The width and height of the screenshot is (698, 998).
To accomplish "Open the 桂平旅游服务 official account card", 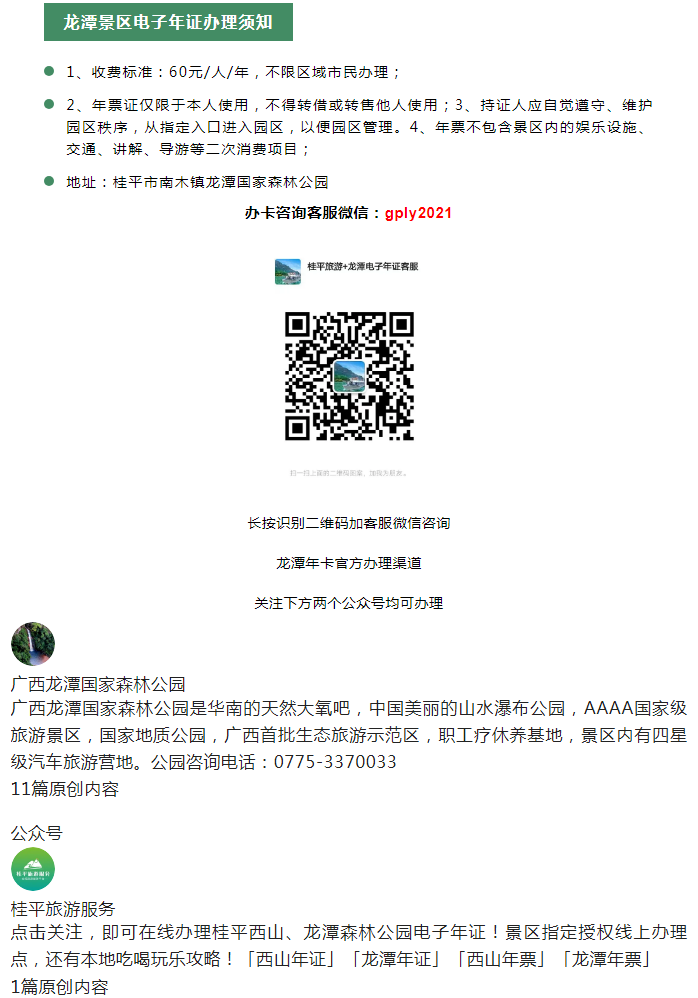I will pyautogui.click(x=63, y=909).
